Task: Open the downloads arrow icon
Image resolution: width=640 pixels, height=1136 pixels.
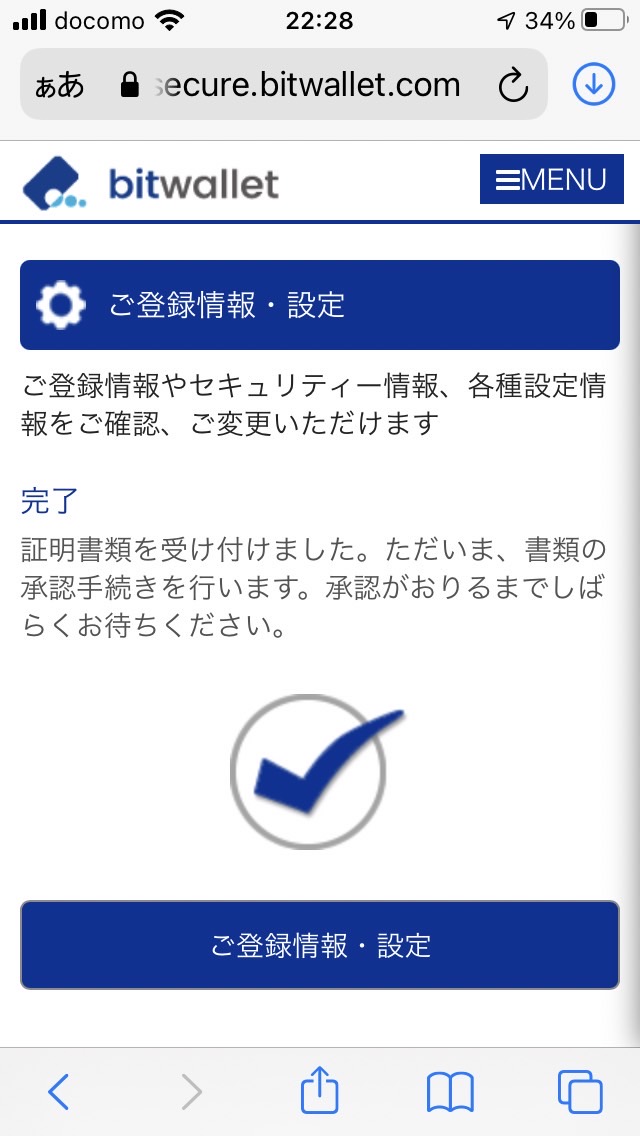Action: [594, 84]
